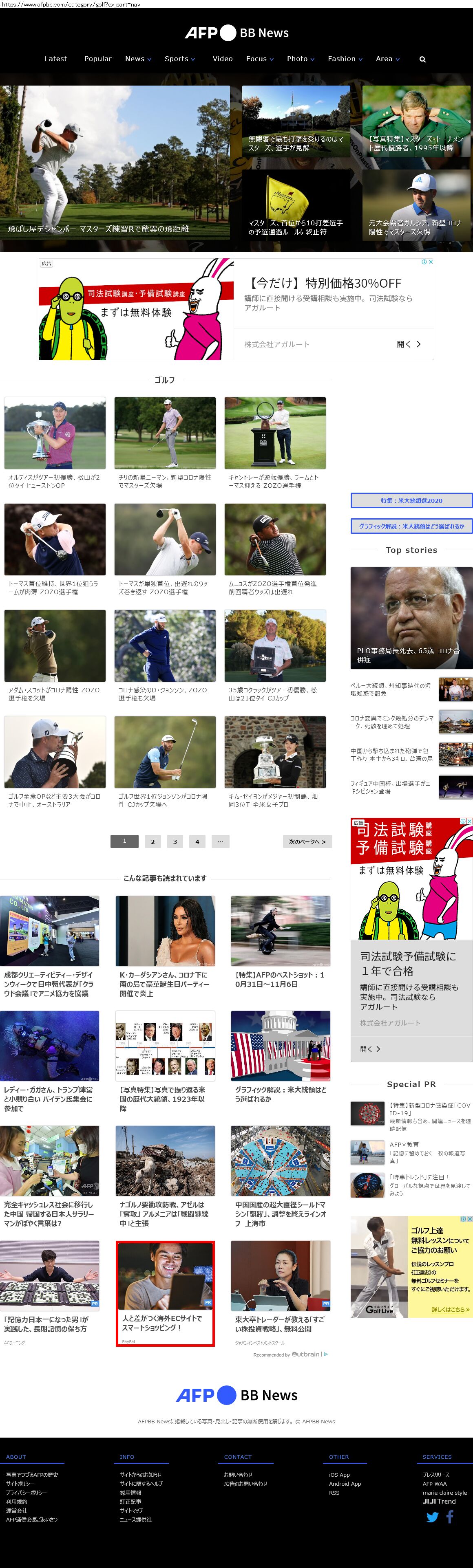Screen dimensions: 473x1568
Task: Go to page 2 of golf articles
Action: pyautogui.click(x=153, y=841)
